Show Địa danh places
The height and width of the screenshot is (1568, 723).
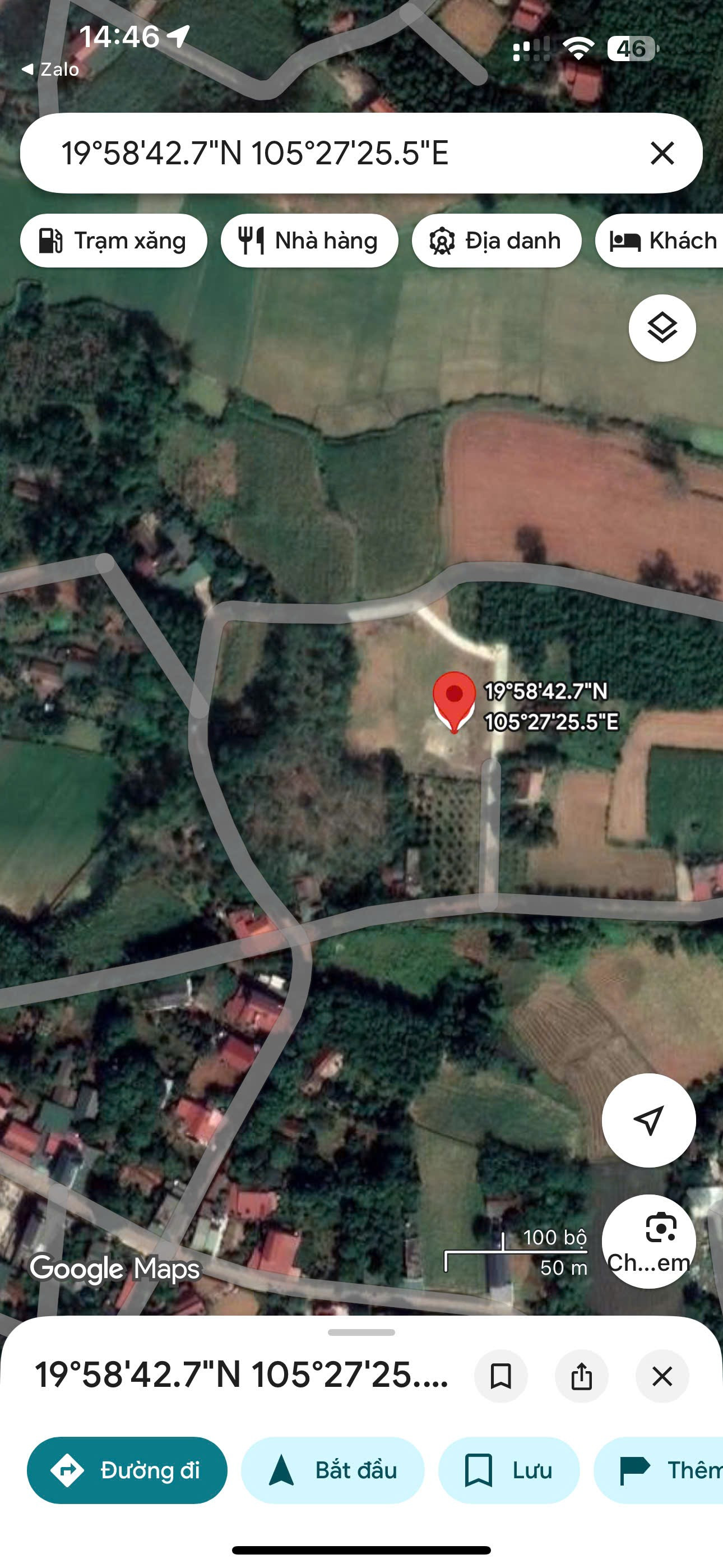(497, 241)
